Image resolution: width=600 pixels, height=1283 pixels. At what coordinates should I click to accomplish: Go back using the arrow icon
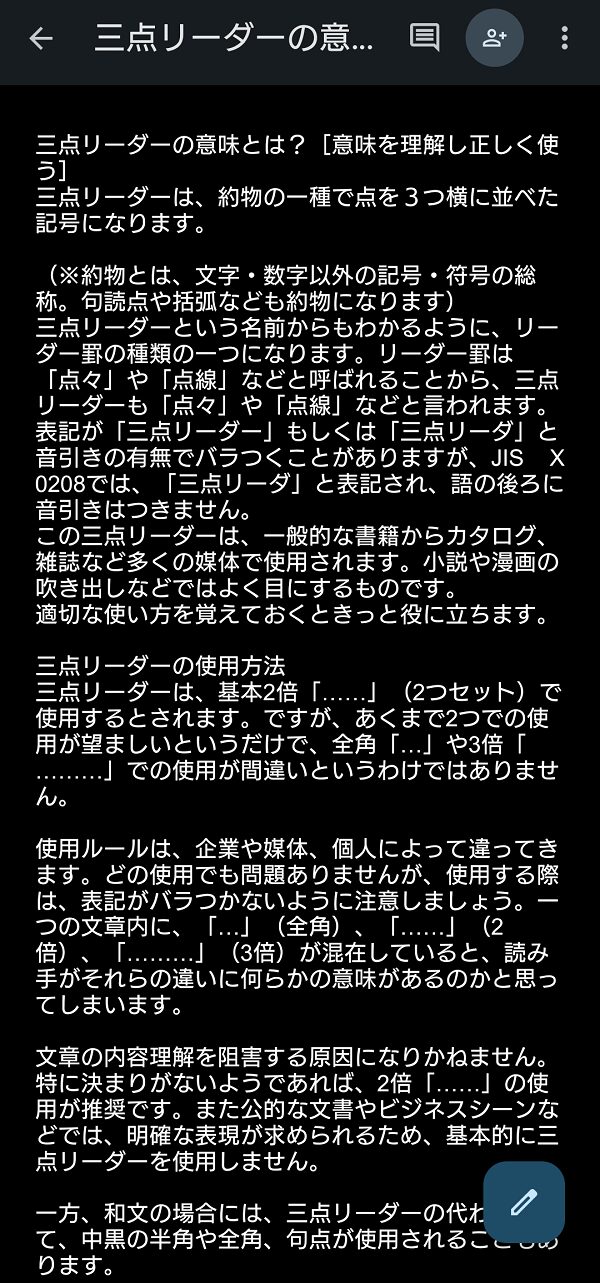(x=41, y=38)
